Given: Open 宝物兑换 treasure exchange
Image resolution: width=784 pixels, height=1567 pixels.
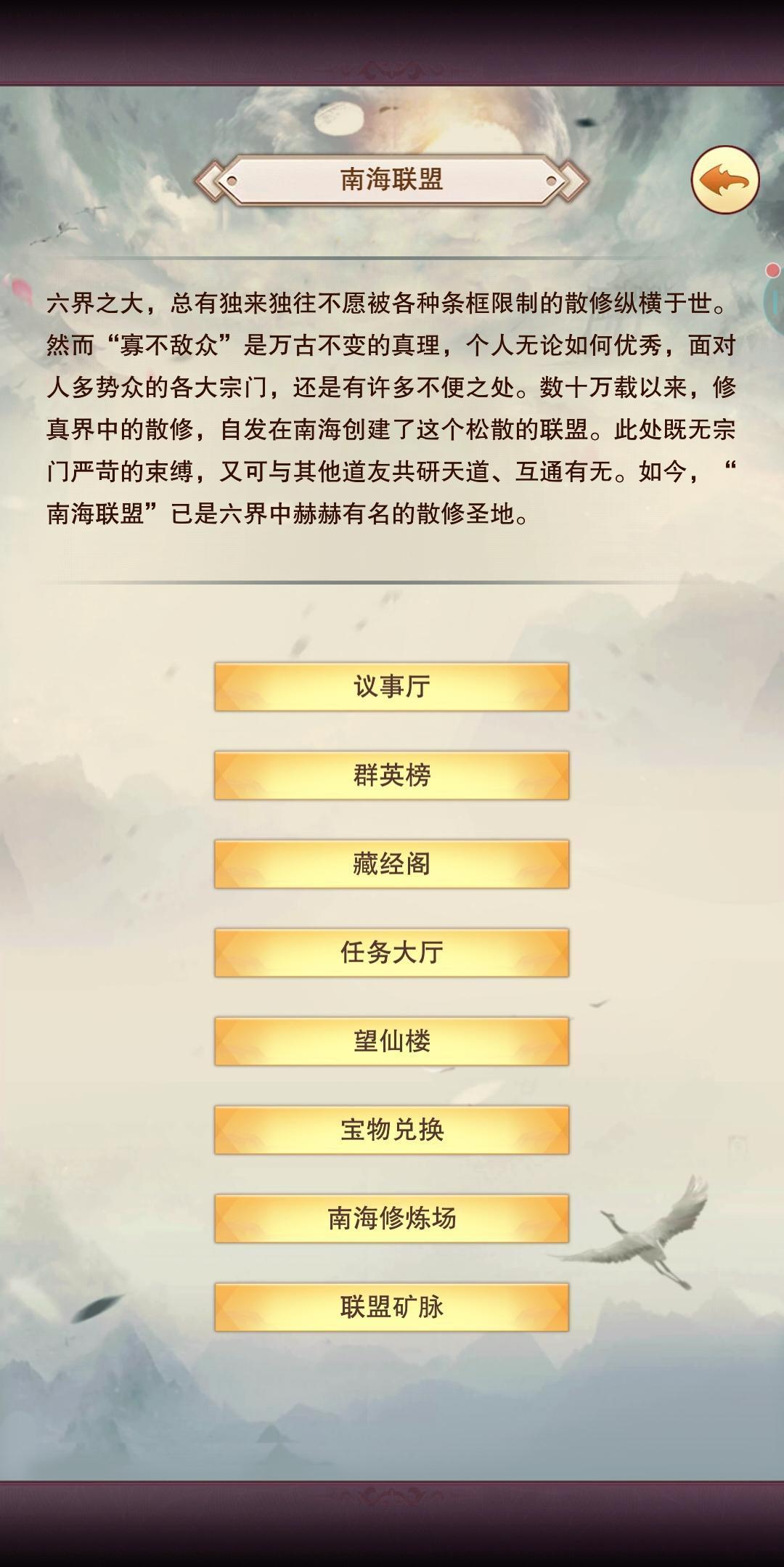Looking at the screenshot, I should point(391,1130).
